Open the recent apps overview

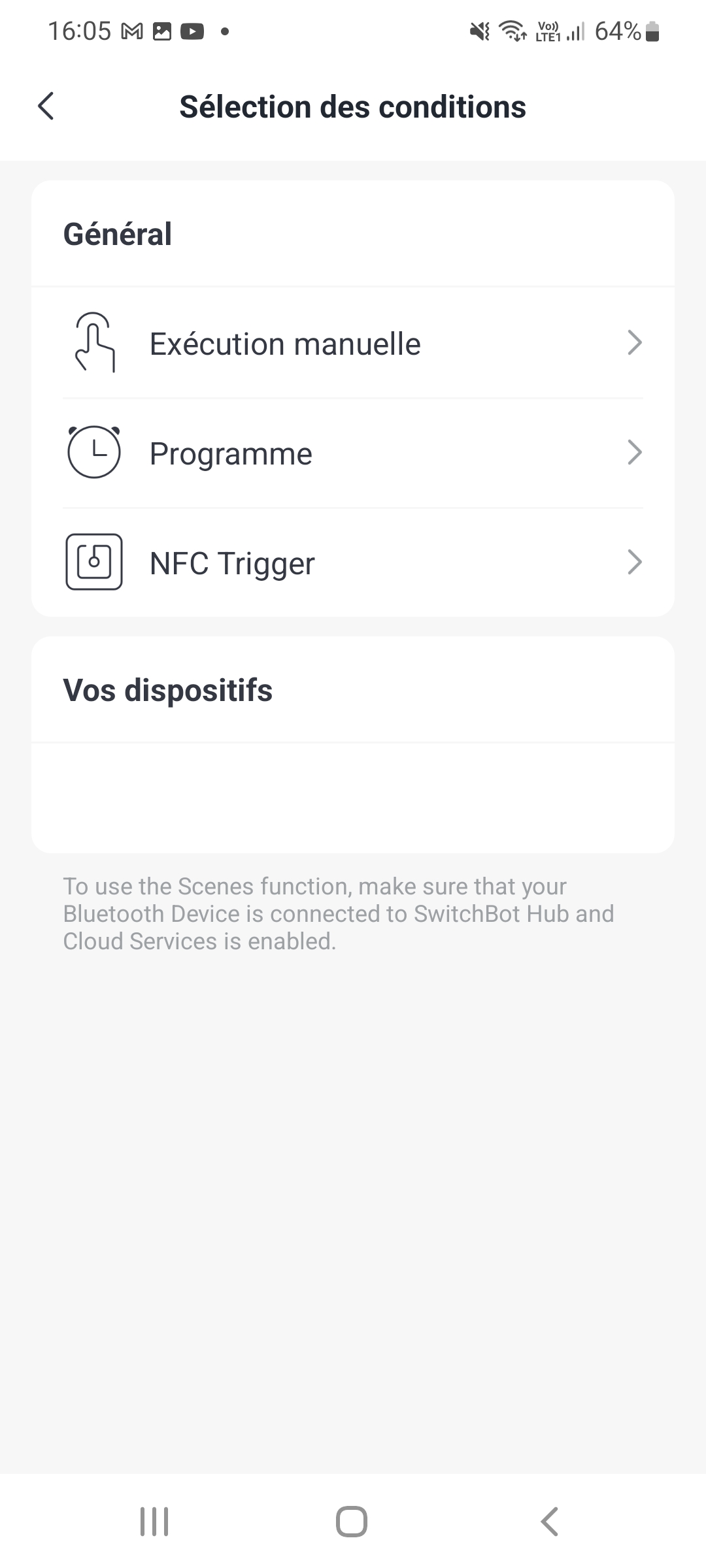tap(154, 1522)
